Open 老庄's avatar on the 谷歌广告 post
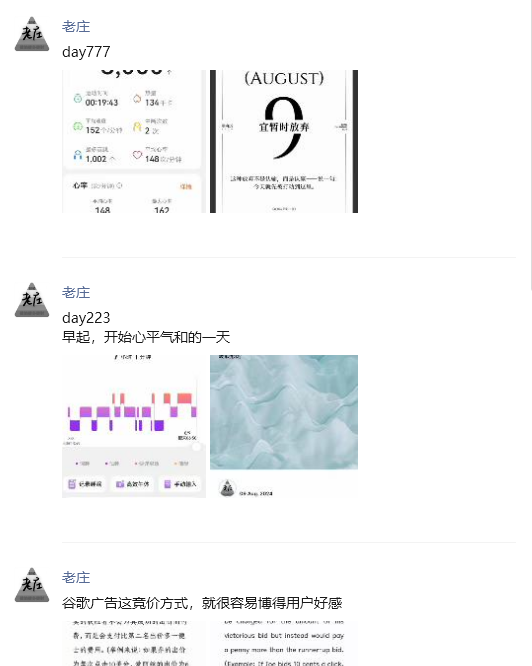 pyautogui.click(x=32, y=585)
